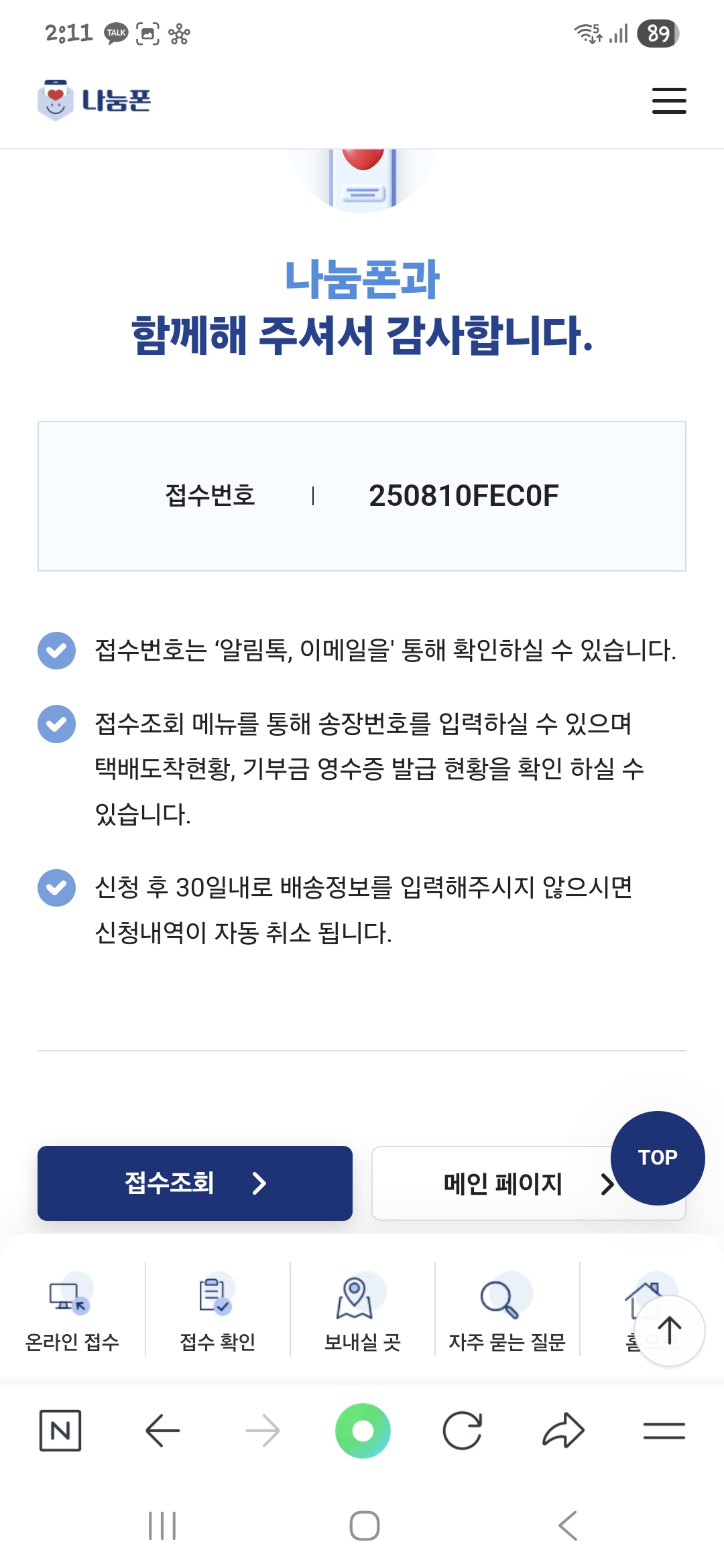This screenshot has width=724, height=1568.
Task: Tap the 나눔폰 logo to go home
Action: [95, 101]
